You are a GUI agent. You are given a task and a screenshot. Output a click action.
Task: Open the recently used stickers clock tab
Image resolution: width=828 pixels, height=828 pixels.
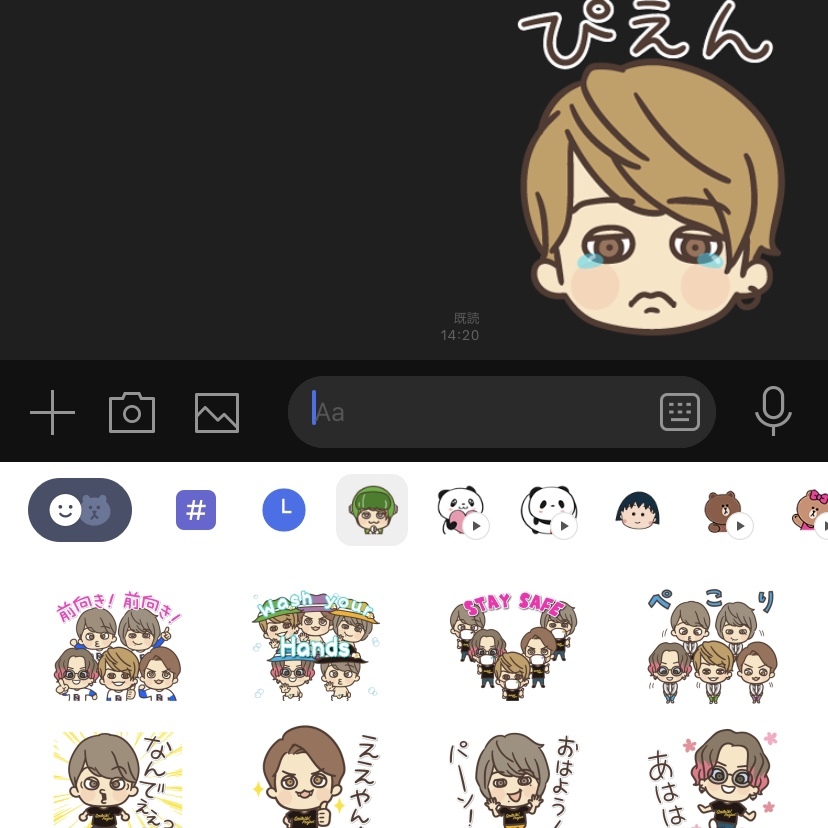(x=284, y=510)
